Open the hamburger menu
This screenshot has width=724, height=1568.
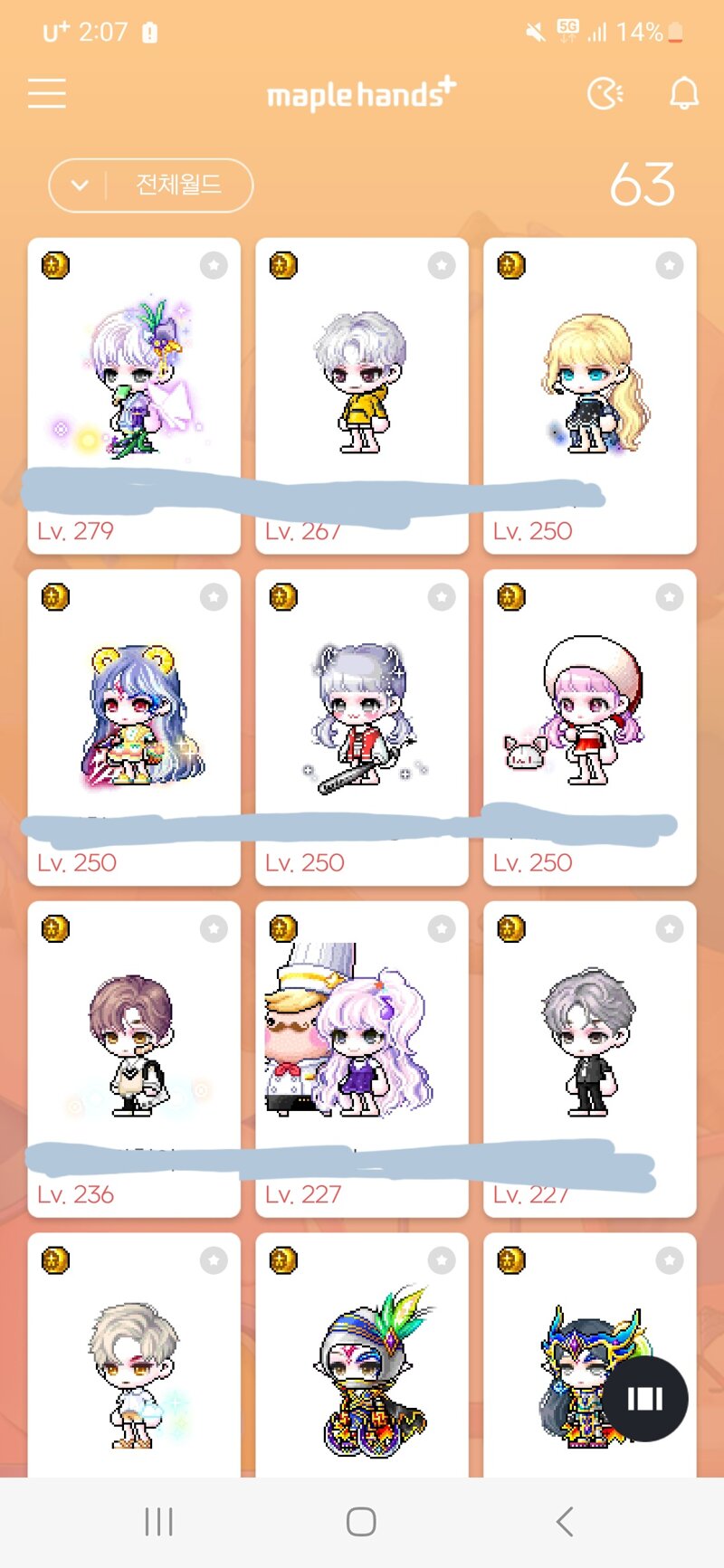click(47, 93)
